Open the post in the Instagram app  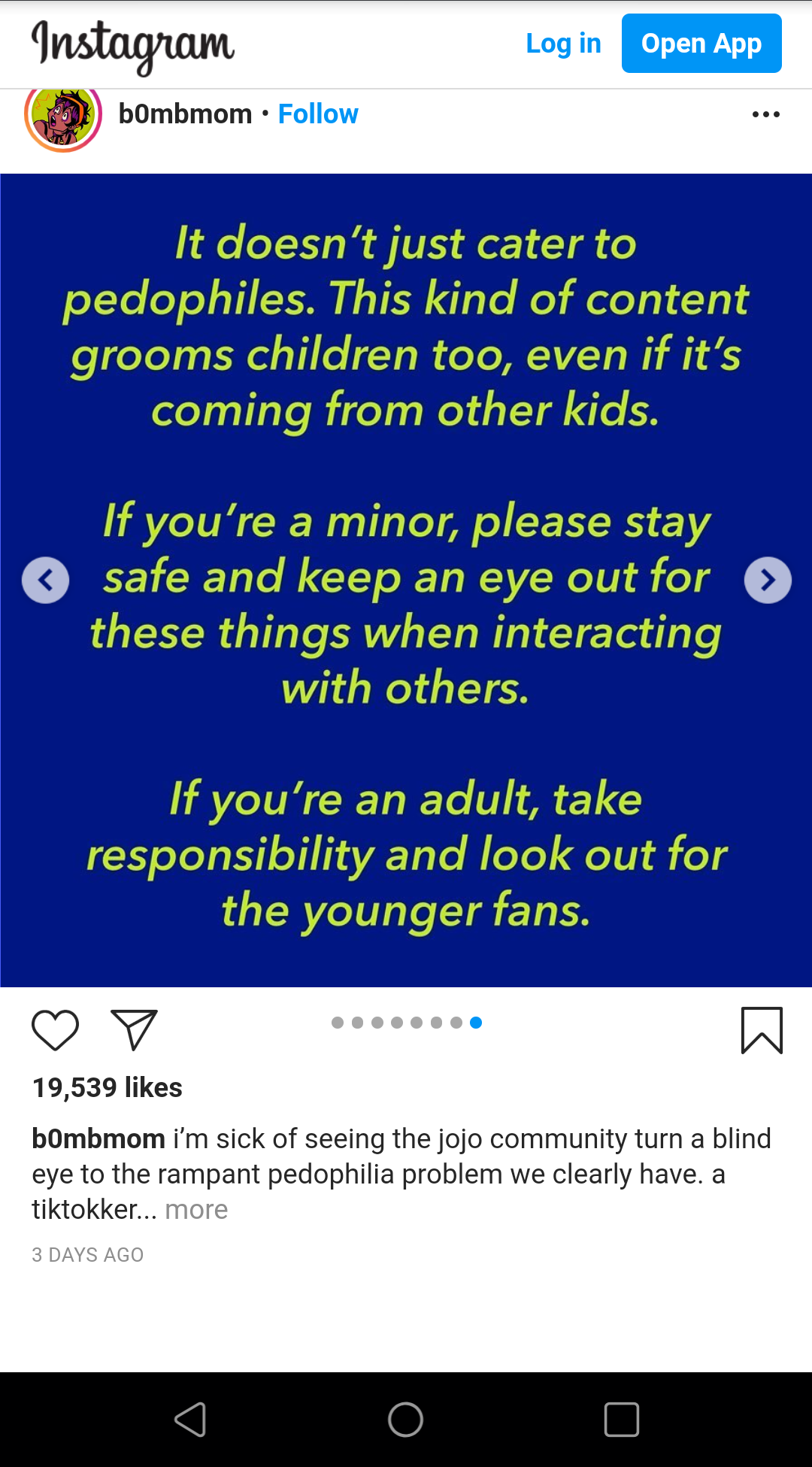pyautogui.click(x=701, y=44)
